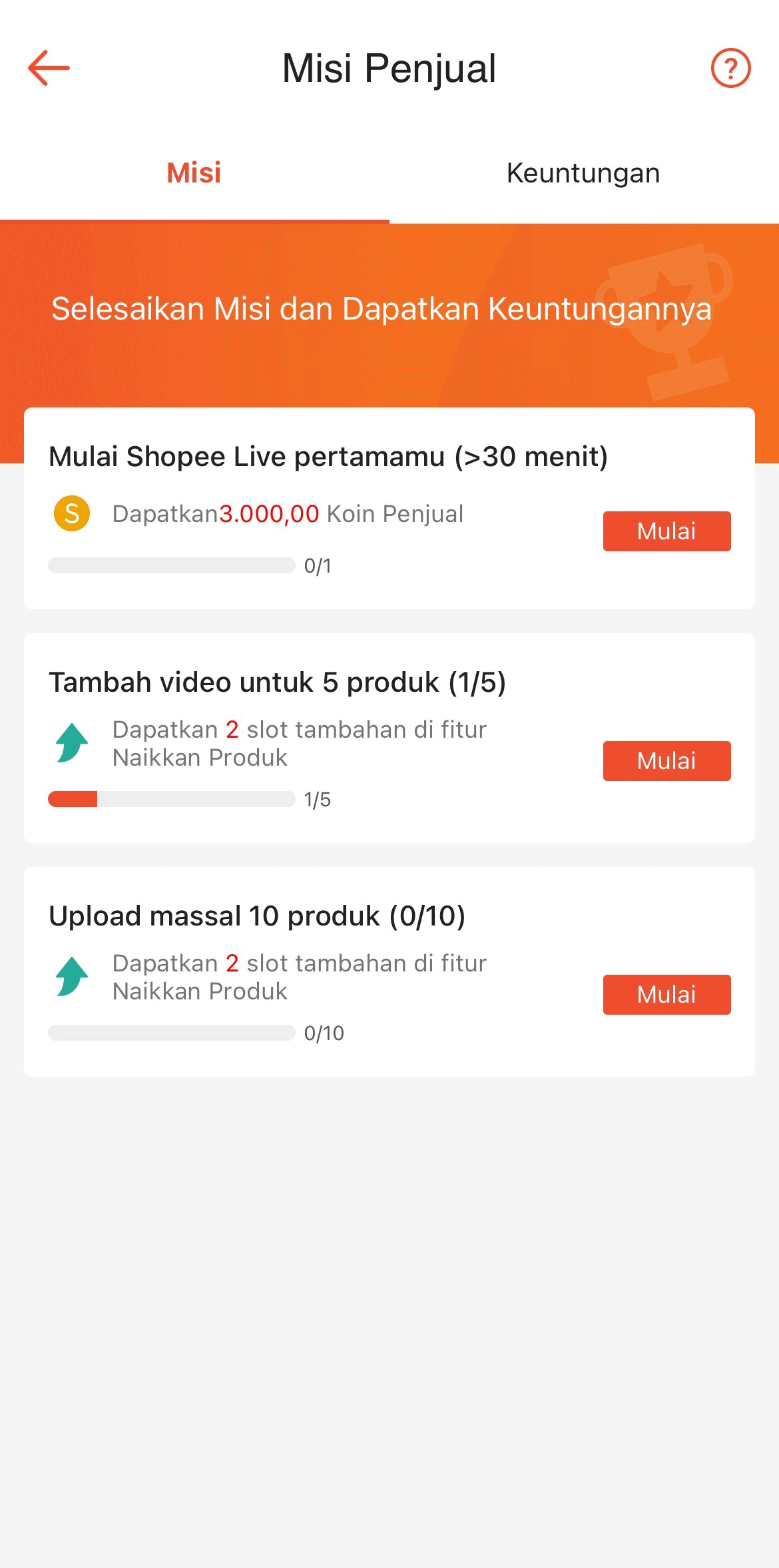Start the Shopee Live mission with Mulai

point(666,531)
